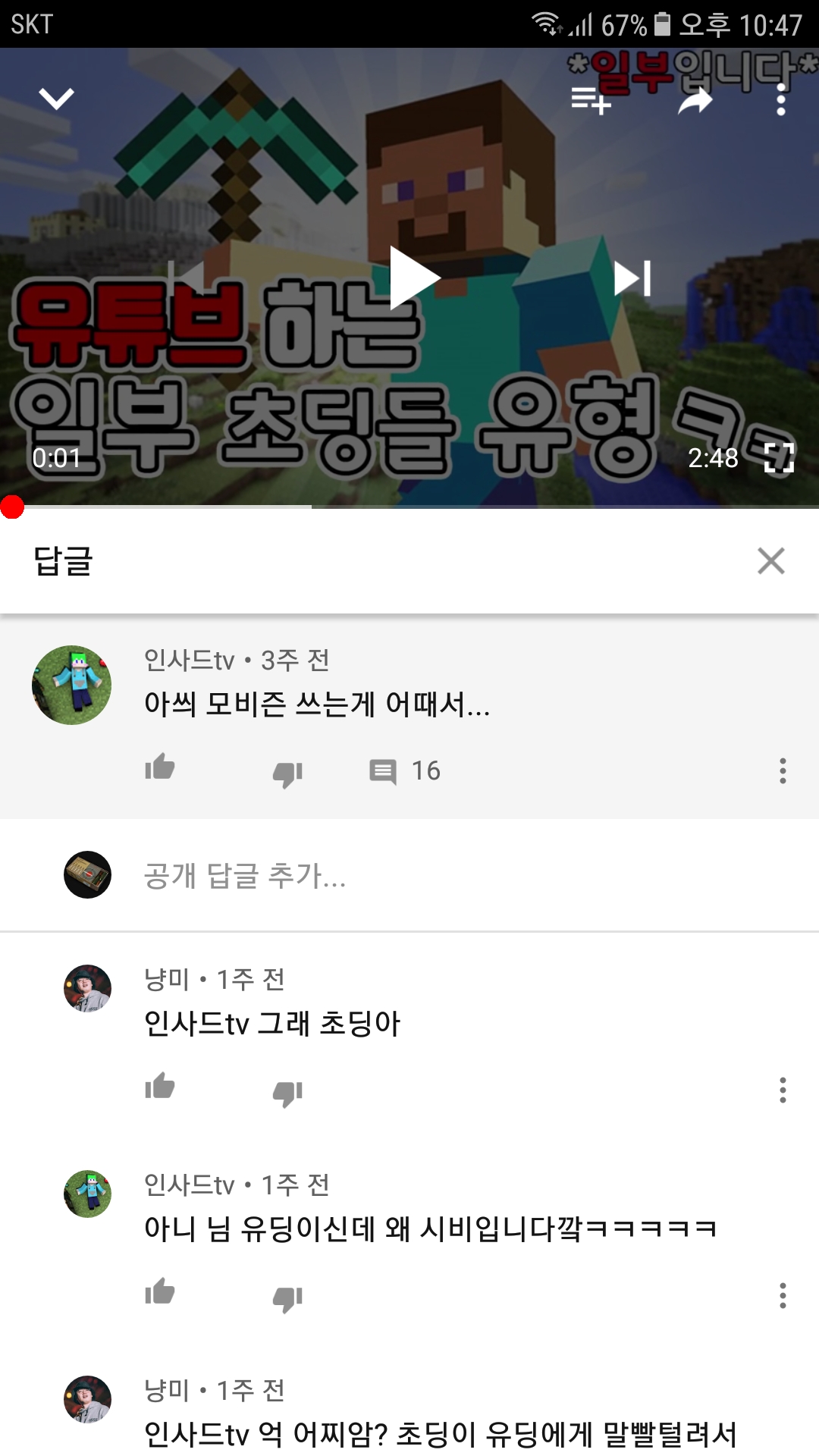Add video to playlist
The height and width of the screenshot is (1456, 819).
point(591,99)
